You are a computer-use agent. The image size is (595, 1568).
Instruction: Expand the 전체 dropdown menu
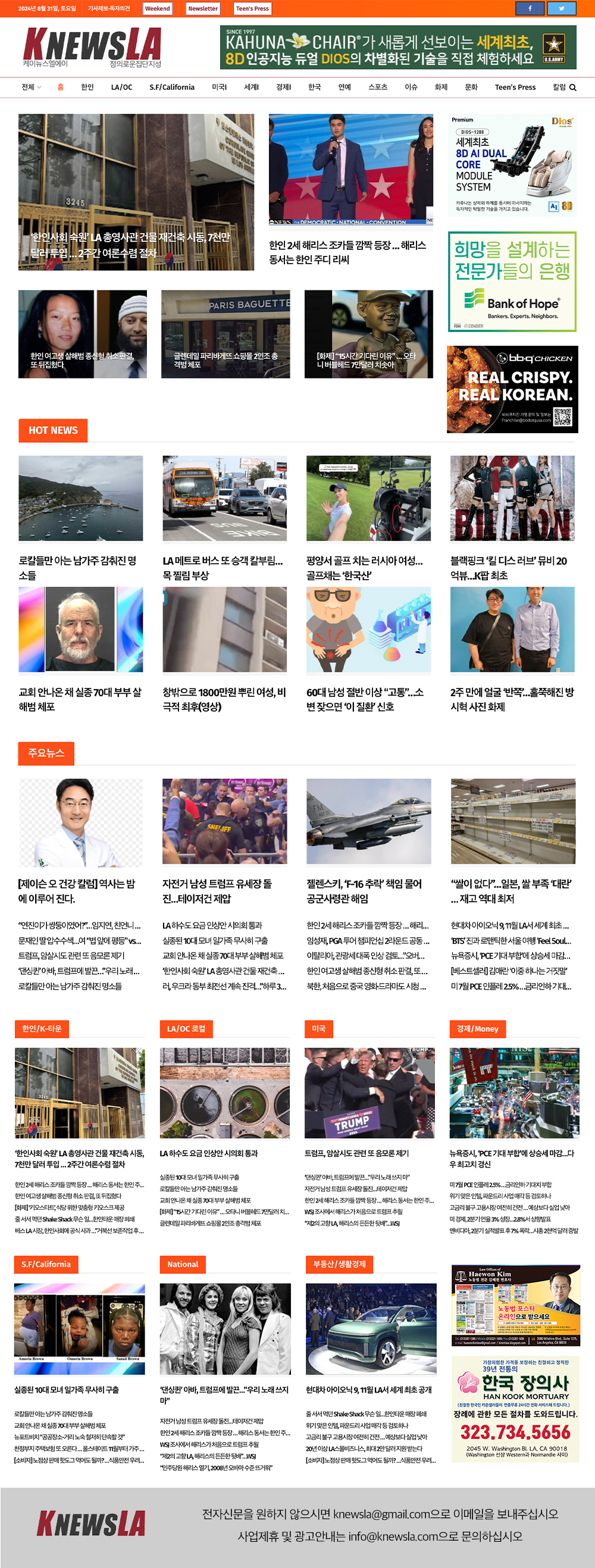coord(31,87)
